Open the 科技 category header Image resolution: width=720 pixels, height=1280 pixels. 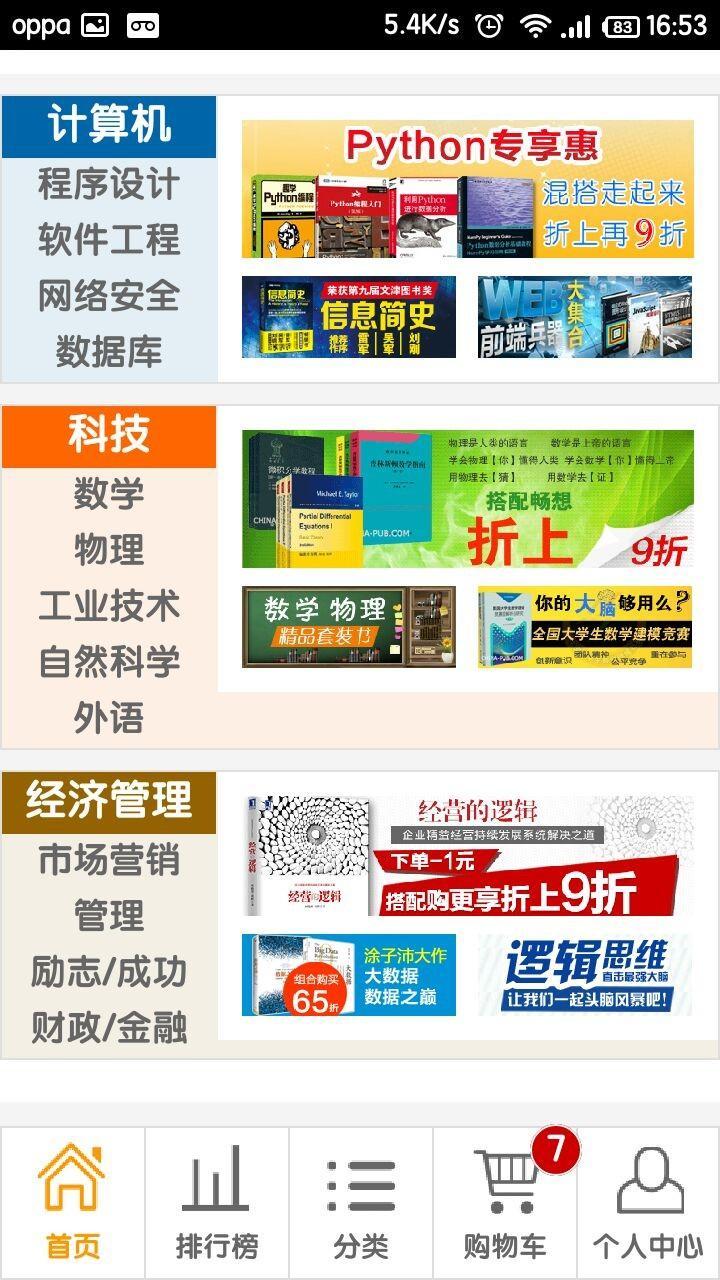(108, 436)
